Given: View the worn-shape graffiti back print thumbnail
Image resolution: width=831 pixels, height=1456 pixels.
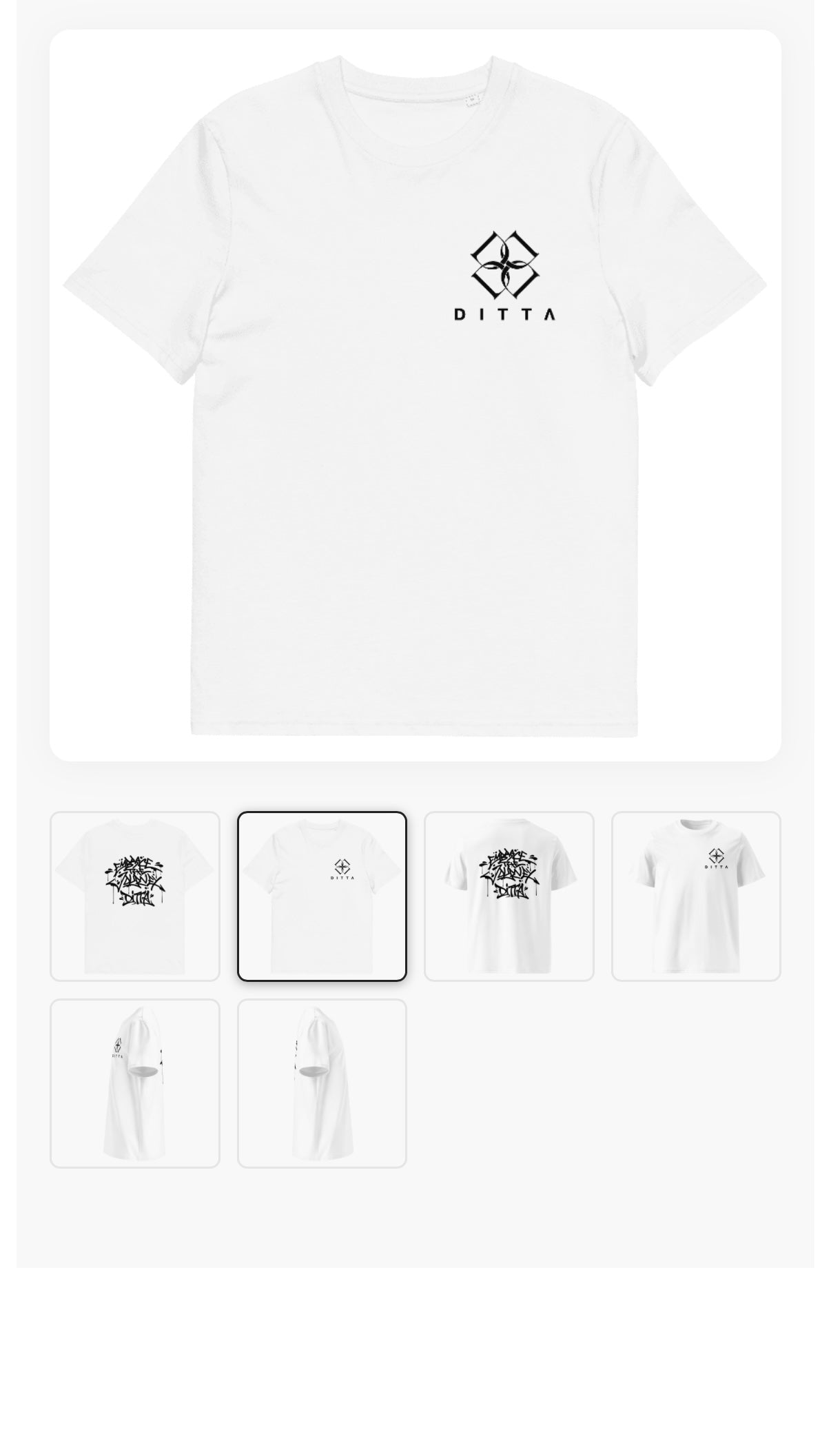Looking at the screenshot, I should pyautogui.click(x=509, y=896).
